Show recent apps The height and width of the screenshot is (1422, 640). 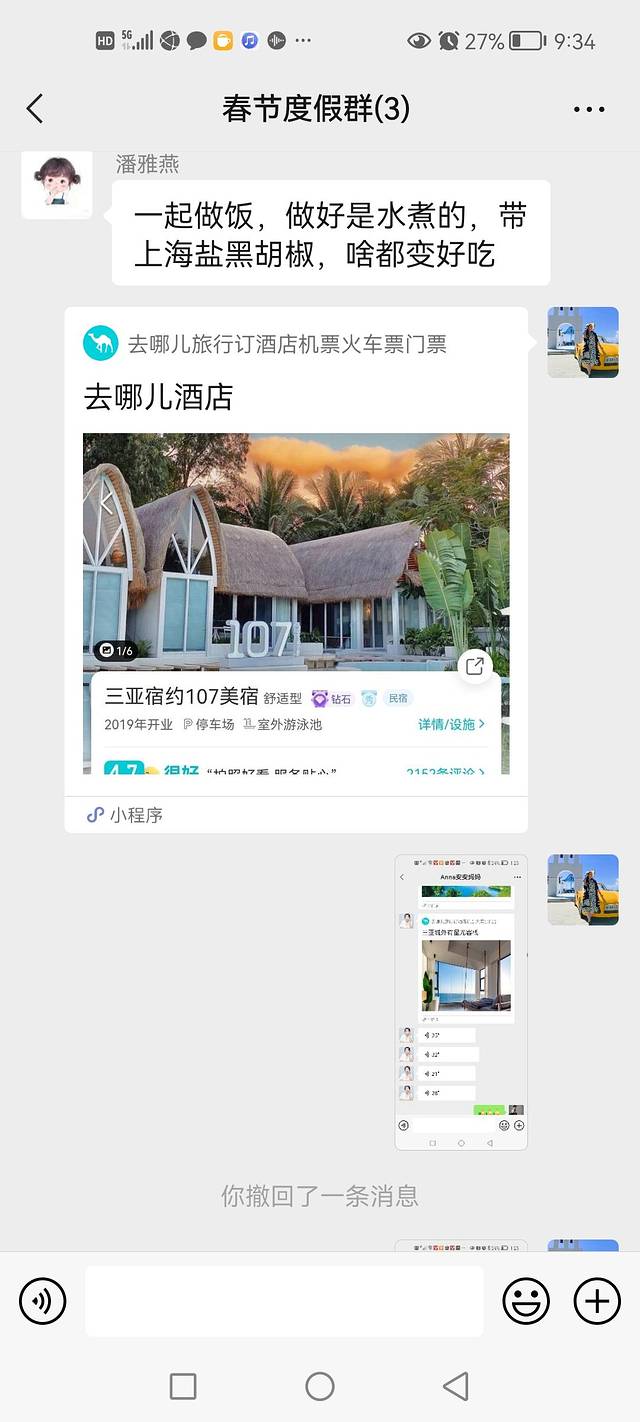coord(183,1386)
